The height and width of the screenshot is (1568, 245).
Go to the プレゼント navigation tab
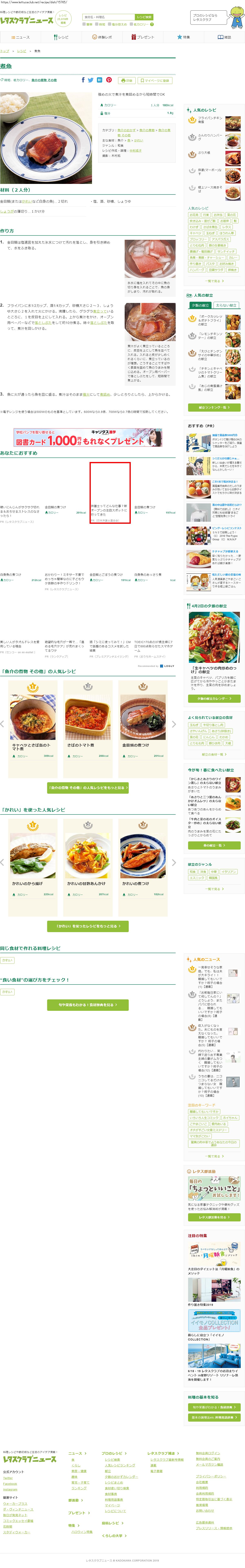[x=143, y=37]
